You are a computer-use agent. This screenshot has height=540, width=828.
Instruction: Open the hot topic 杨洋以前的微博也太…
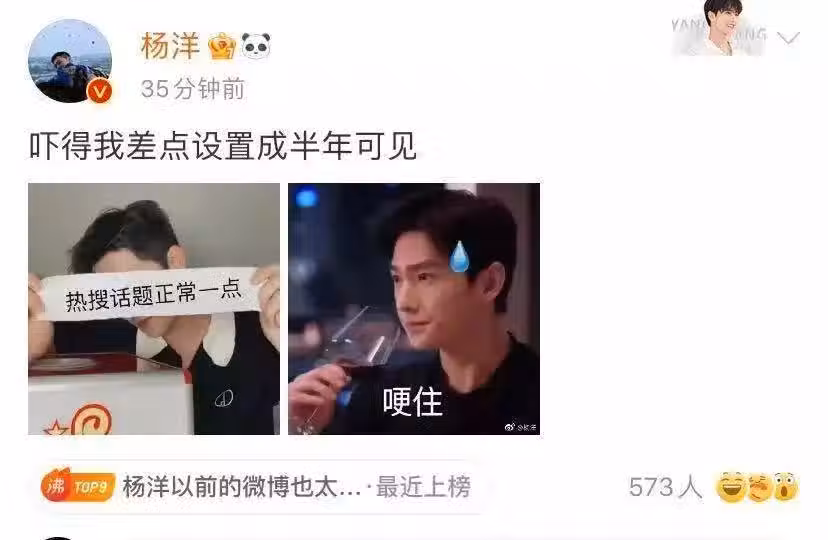coord(241,487)
